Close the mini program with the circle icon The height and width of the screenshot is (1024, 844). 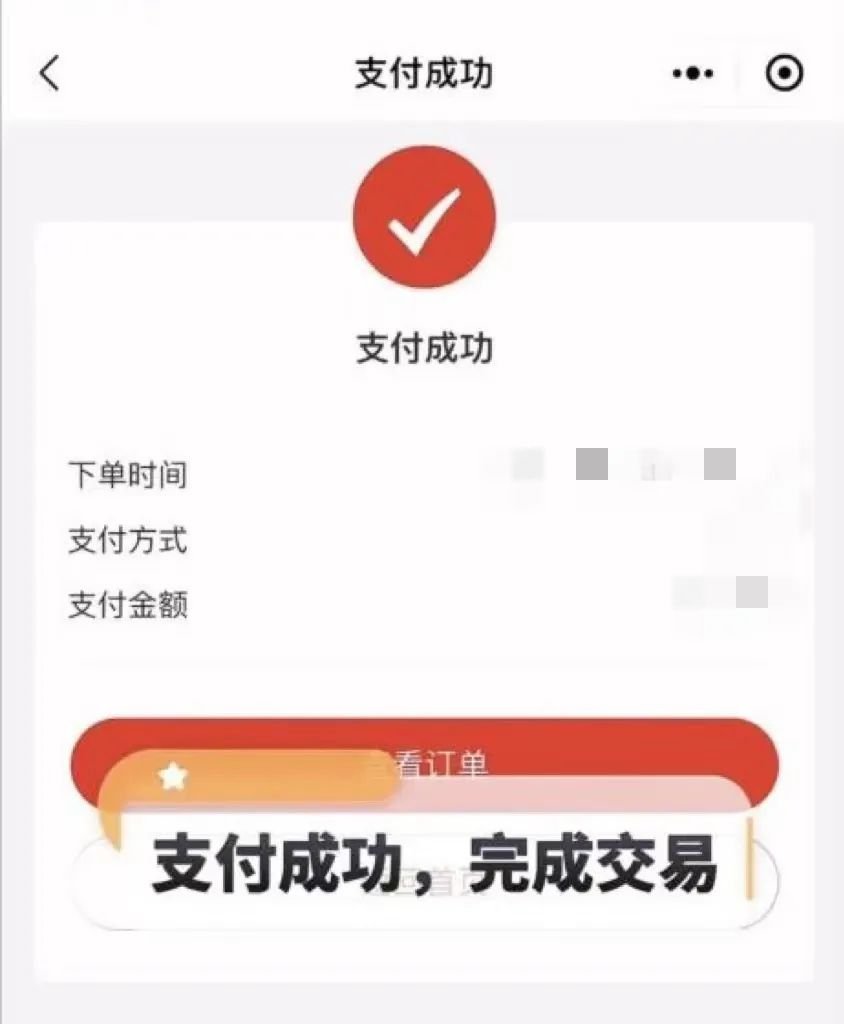[784, 73]
